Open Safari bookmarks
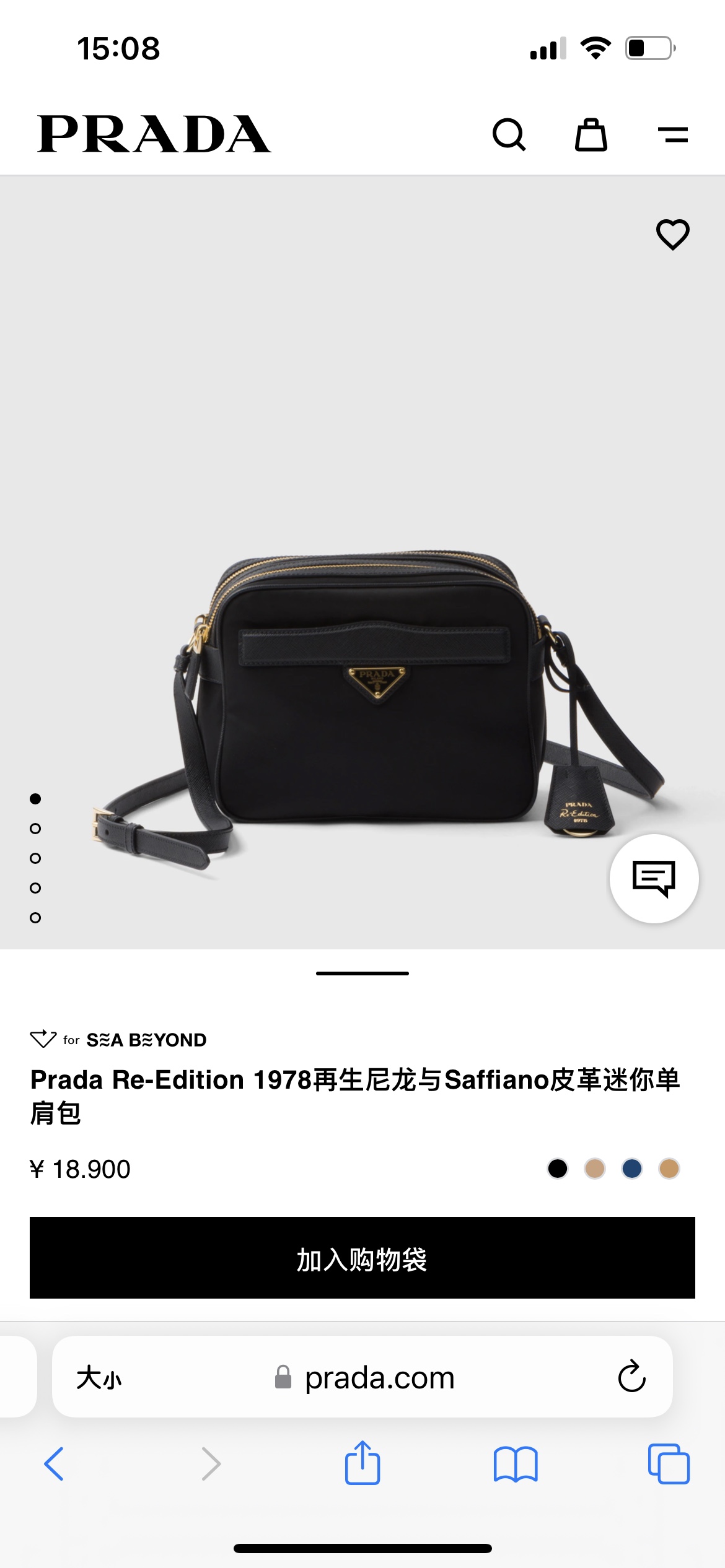 516,1464
